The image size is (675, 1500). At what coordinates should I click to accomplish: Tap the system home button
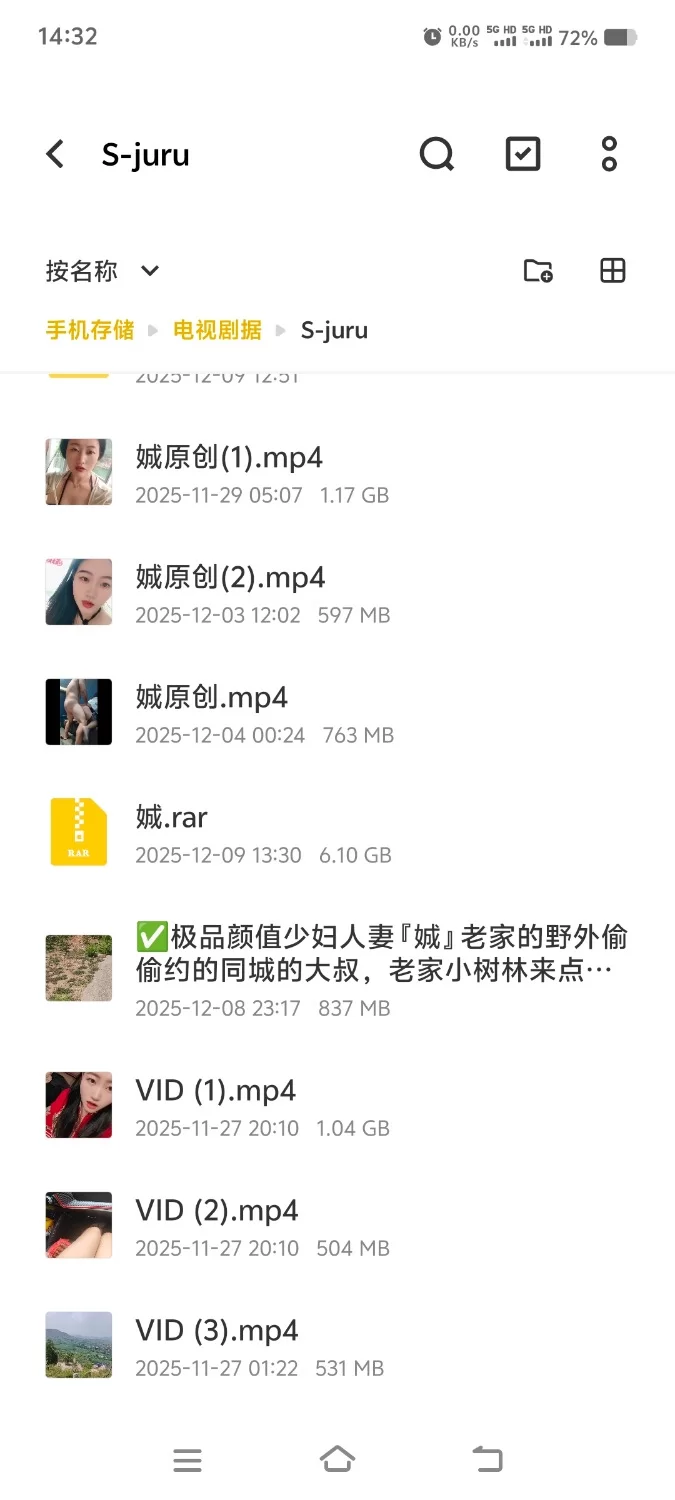[x=337, y=1459]
